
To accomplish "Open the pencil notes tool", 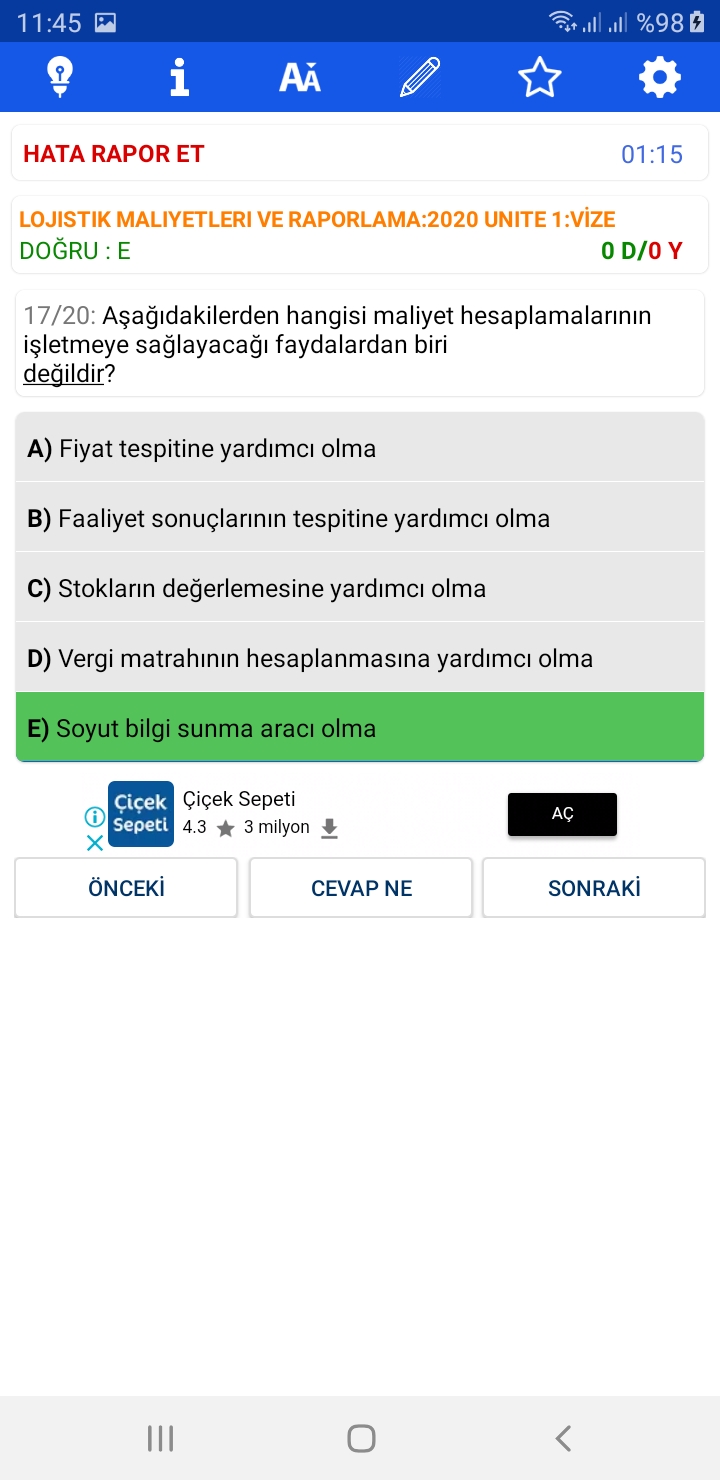I will click(420, 77).
